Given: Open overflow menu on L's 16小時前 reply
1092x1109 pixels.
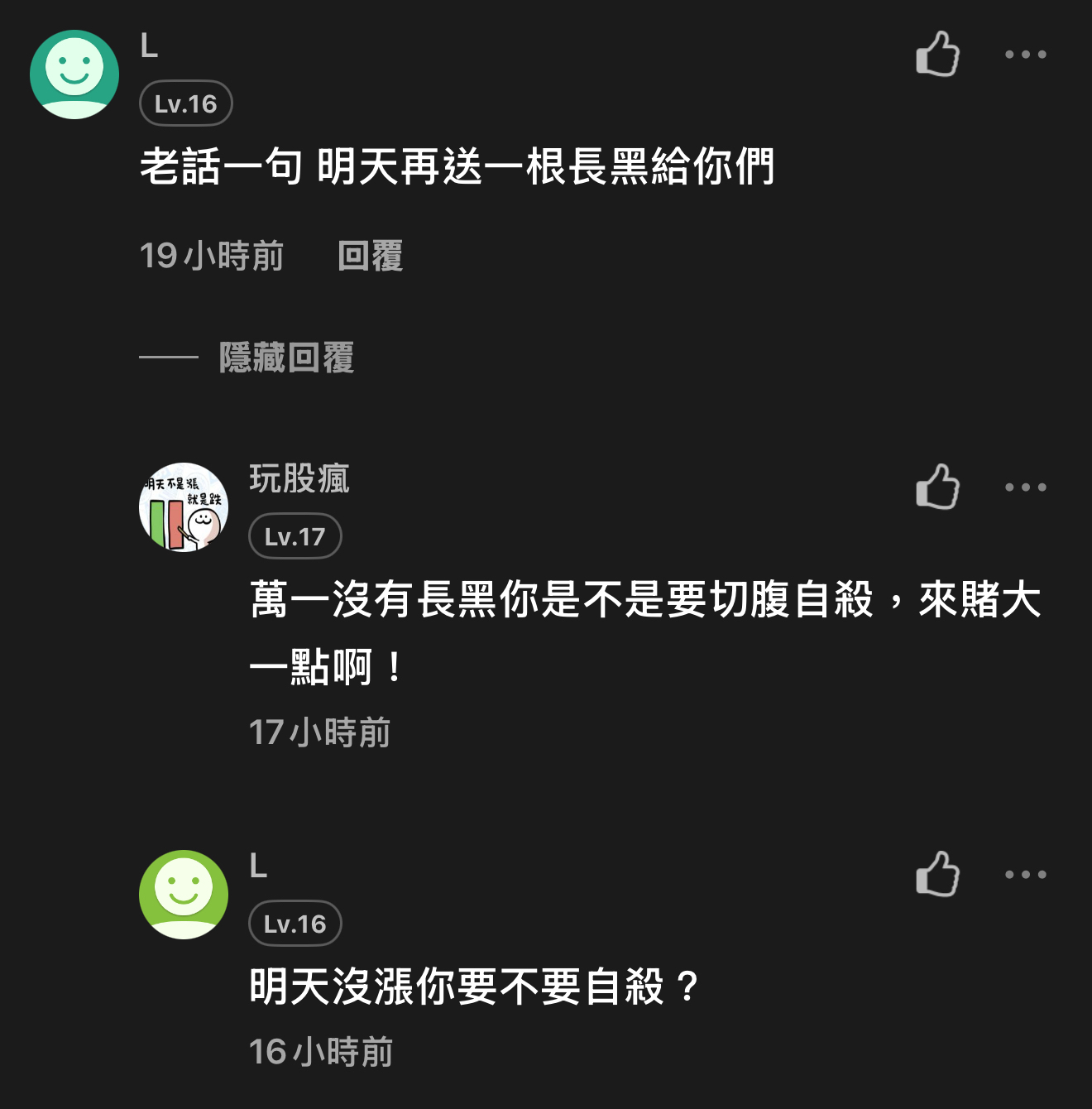Looking at the screenshot, I should click(1025, 874).
